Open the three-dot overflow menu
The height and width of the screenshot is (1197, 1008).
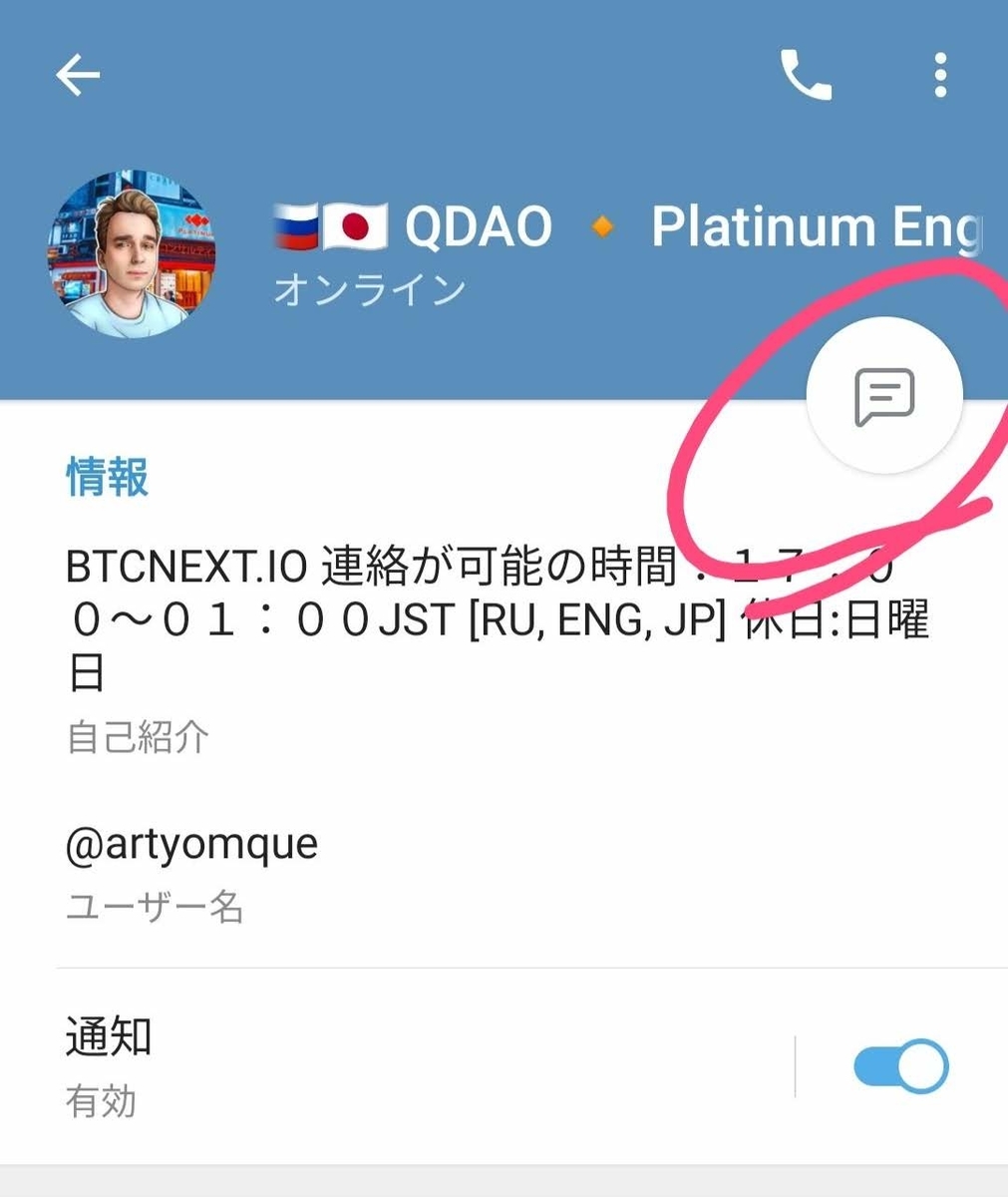938,76
